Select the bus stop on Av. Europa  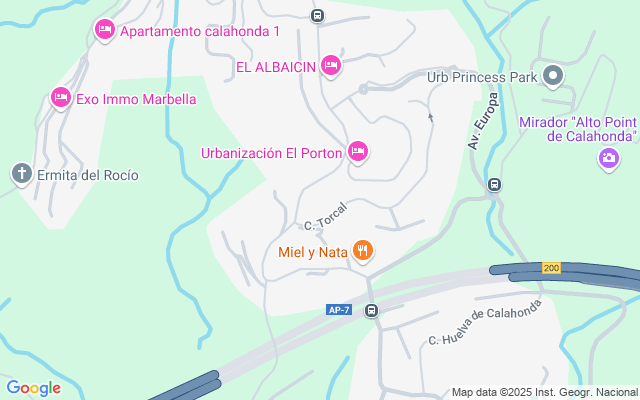(x=494, y=184)
